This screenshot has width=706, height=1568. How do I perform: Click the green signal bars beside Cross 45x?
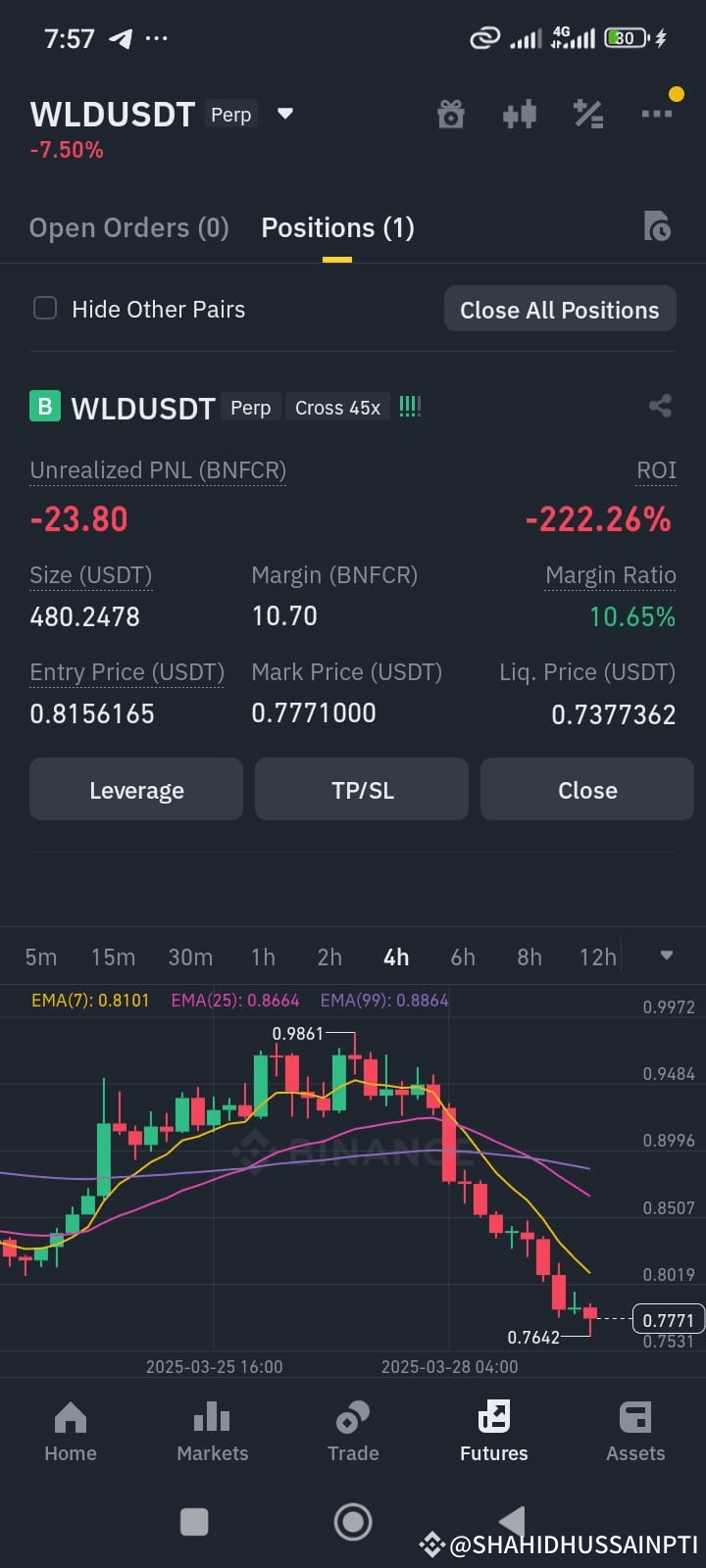tap(409, 406)
